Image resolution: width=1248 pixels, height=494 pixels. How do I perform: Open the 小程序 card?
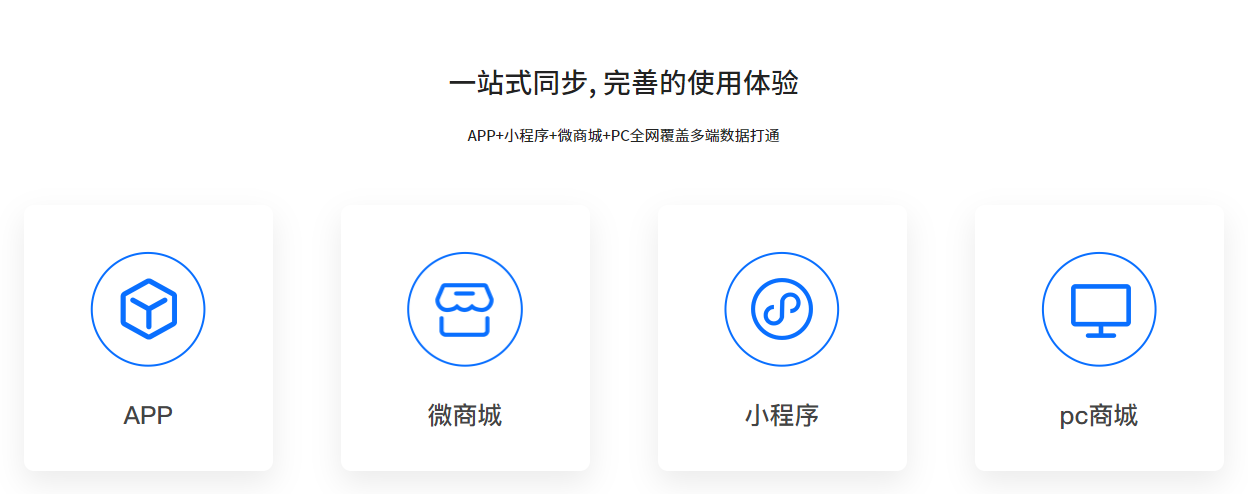point(782,338)
